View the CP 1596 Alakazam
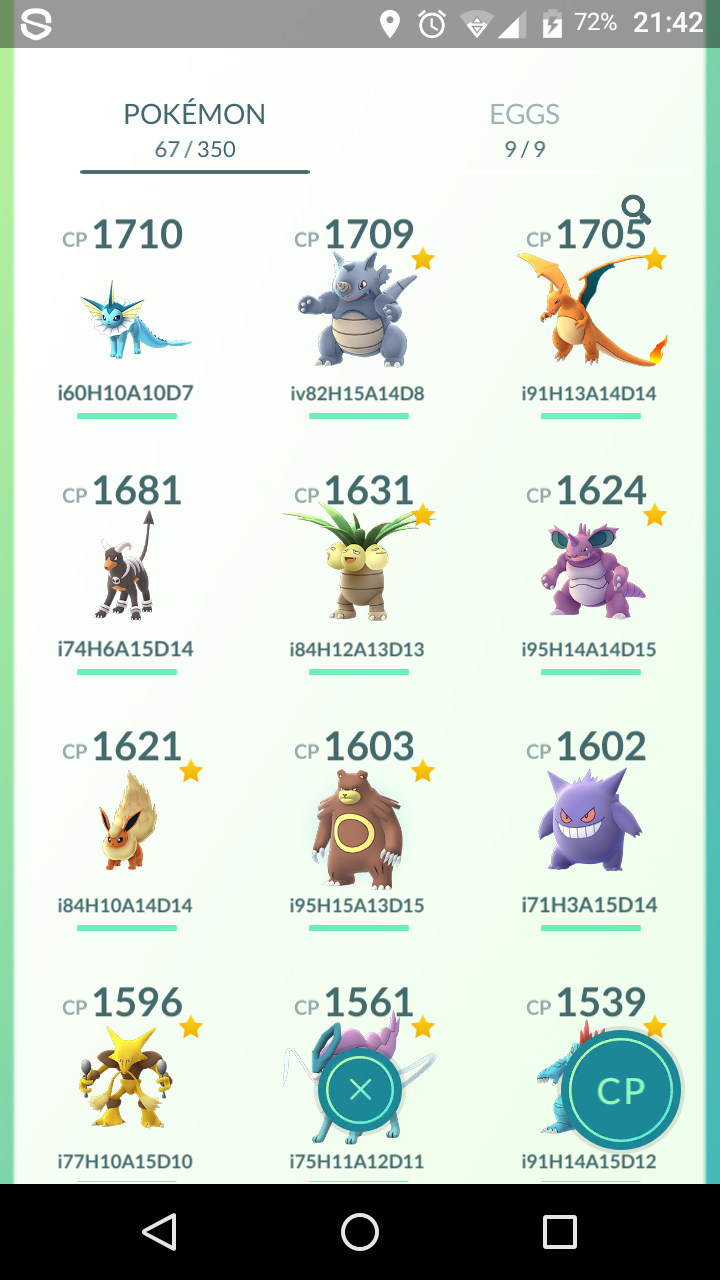The width and height of the screenshot is (720, 1280). [127, 1082]
